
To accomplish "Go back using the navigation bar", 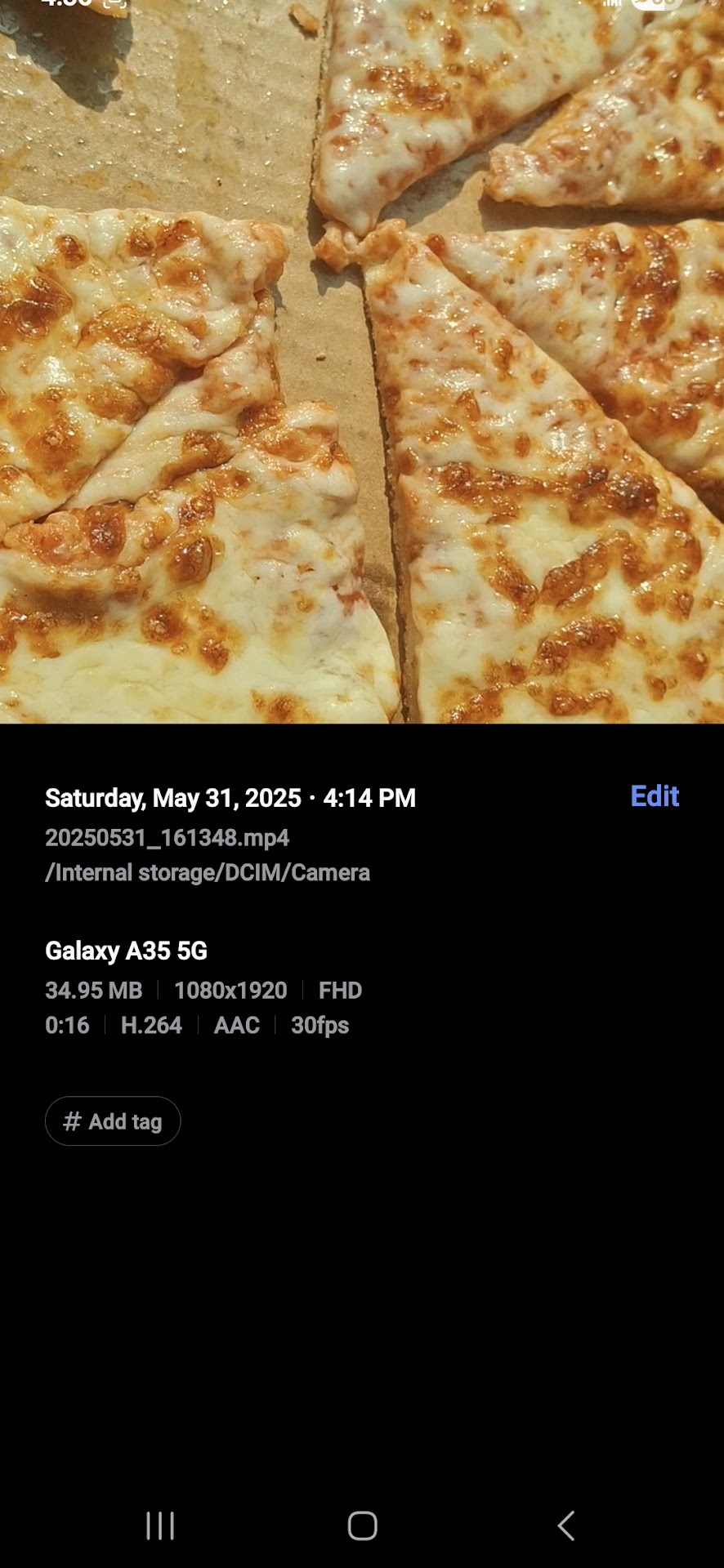I will pos(565,1526).
